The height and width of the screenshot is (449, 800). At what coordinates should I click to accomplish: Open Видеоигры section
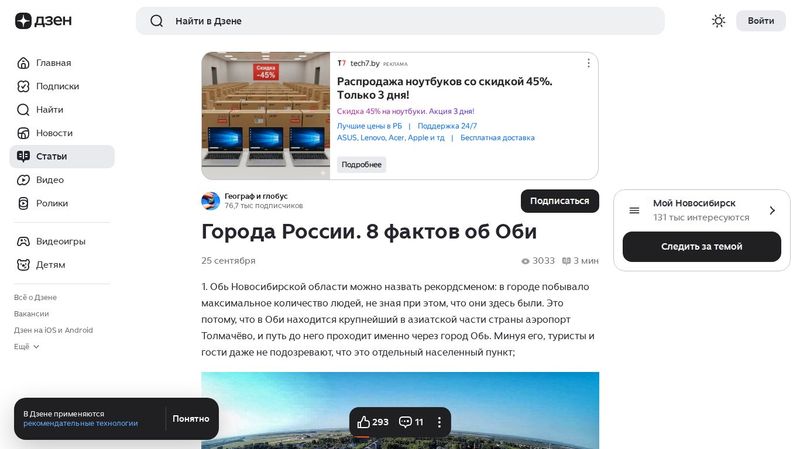point(60,241)
